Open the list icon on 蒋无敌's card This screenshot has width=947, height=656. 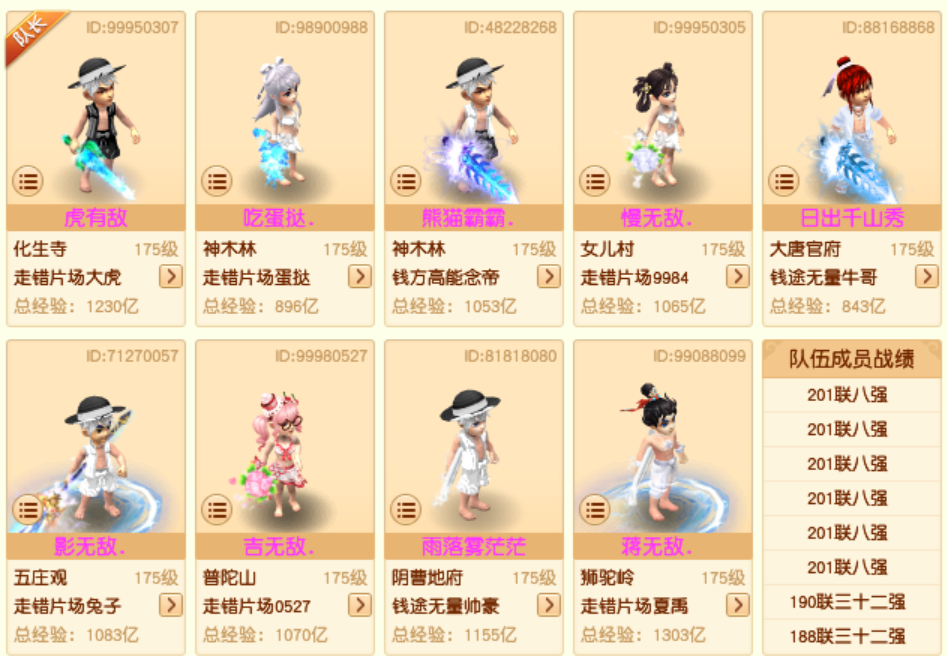pyautogui.click(x=595, y=510)
